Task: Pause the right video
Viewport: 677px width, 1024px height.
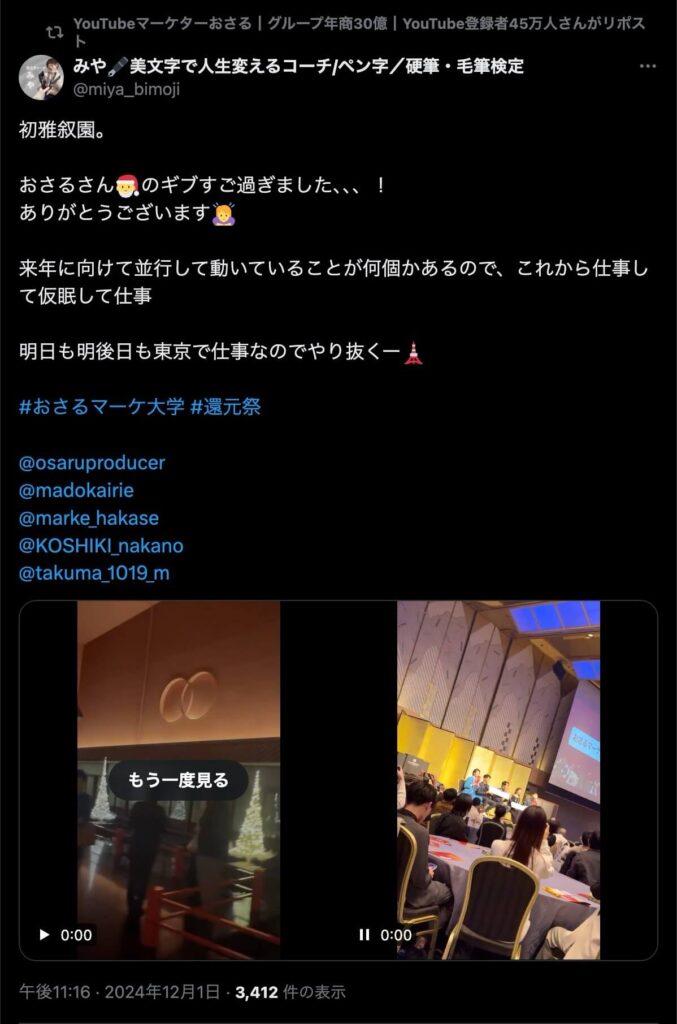Action: (364, 935)
